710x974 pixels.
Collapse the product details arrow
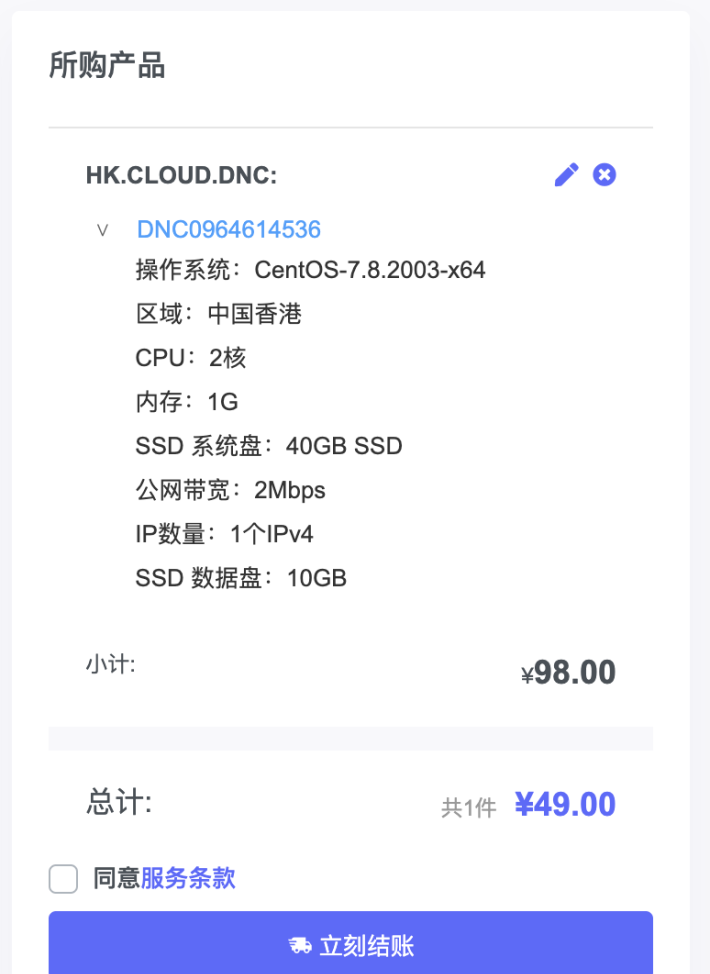tap(102, 230)
